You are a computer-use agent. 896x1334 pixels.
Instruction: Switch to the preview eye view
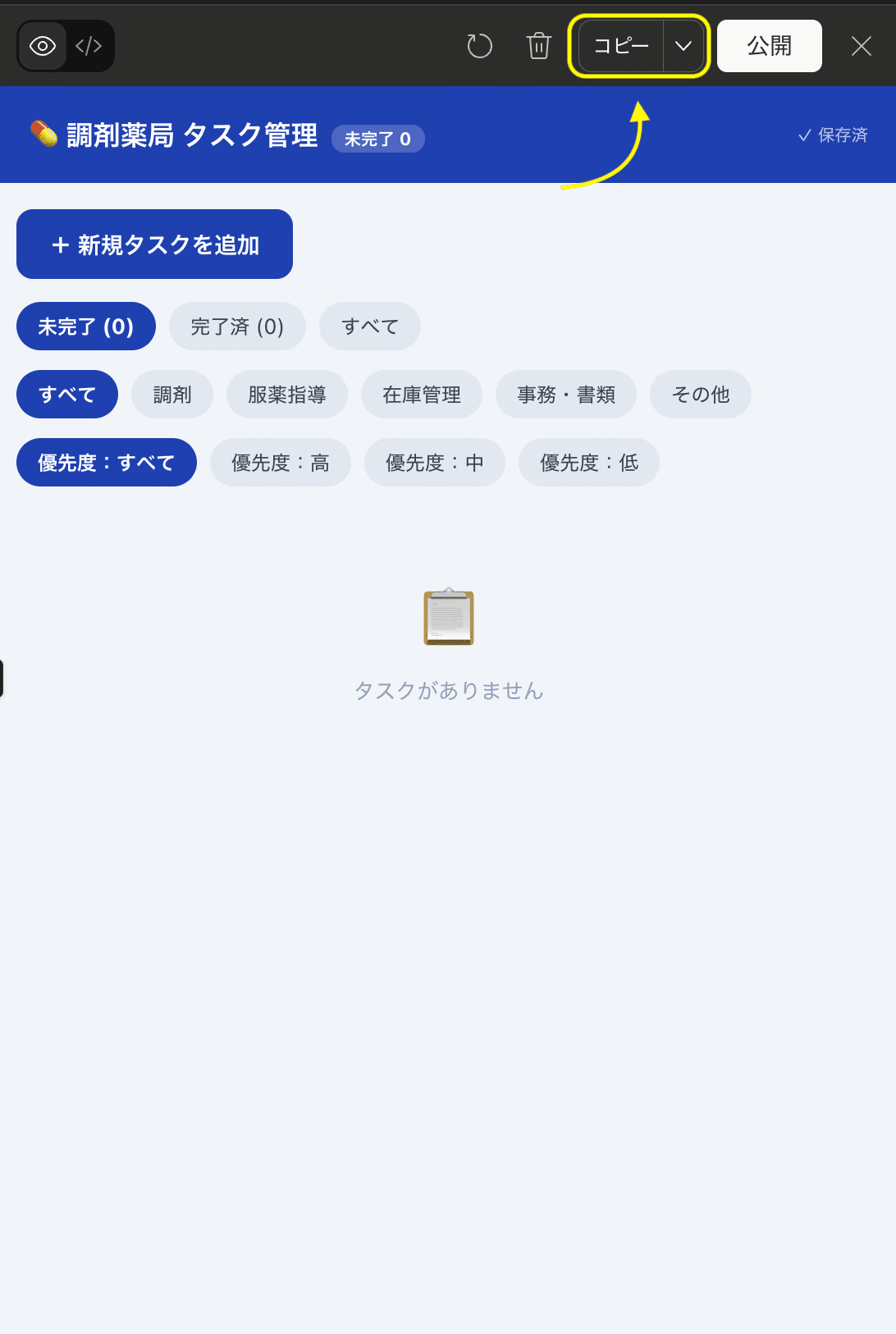(43, 46)
